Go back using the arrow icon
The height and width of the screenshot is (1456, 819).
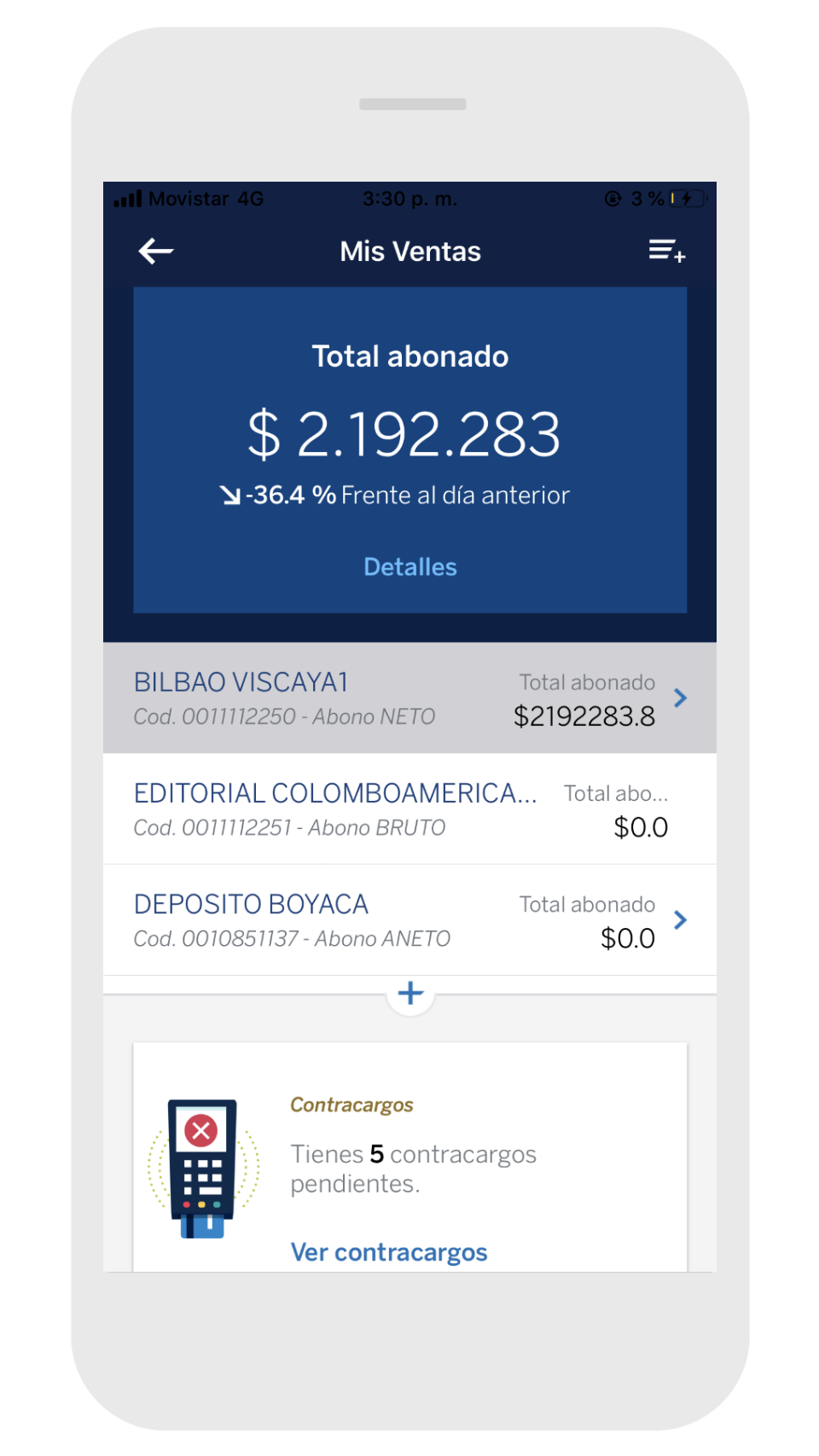156,251
